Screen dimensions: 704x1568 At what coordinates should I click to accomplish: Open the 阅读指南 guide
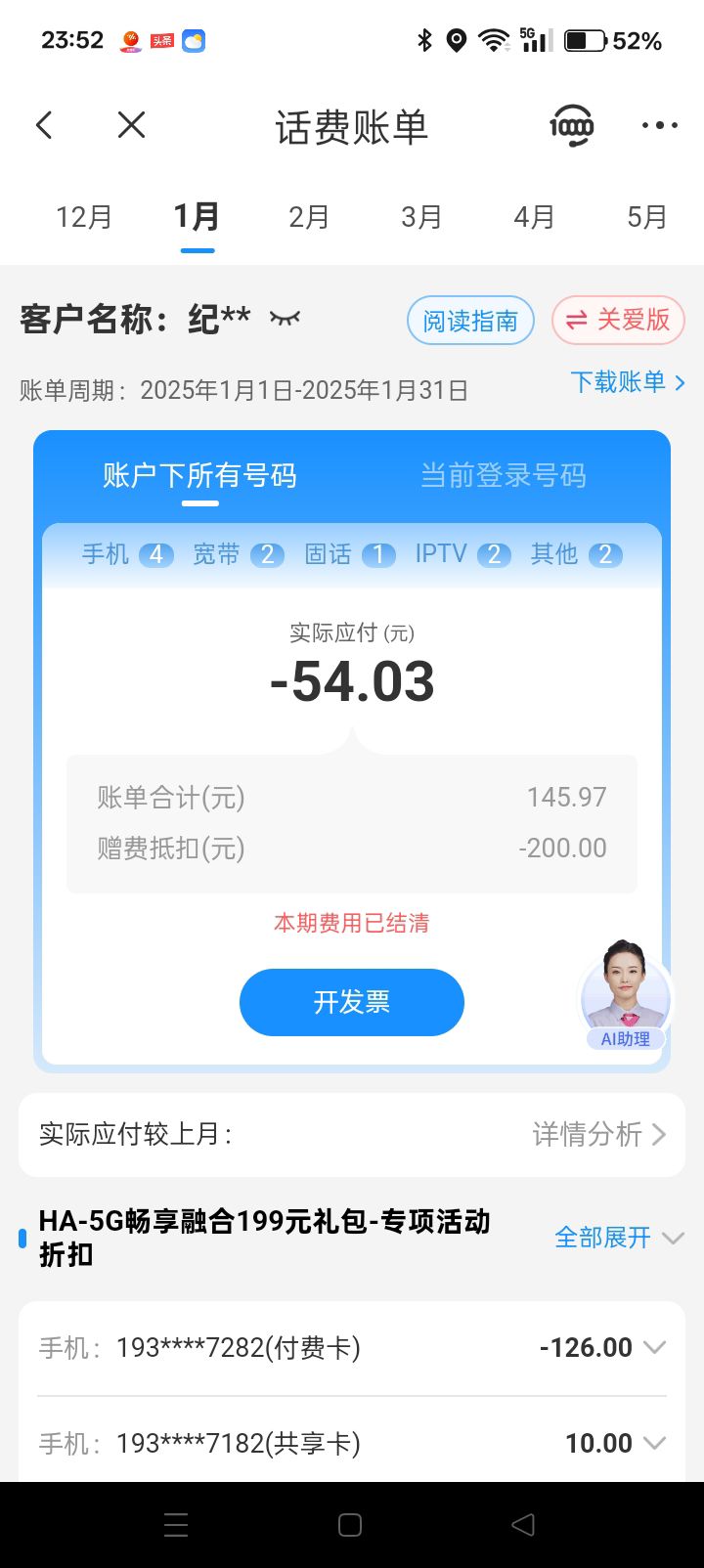coord(470,321)
